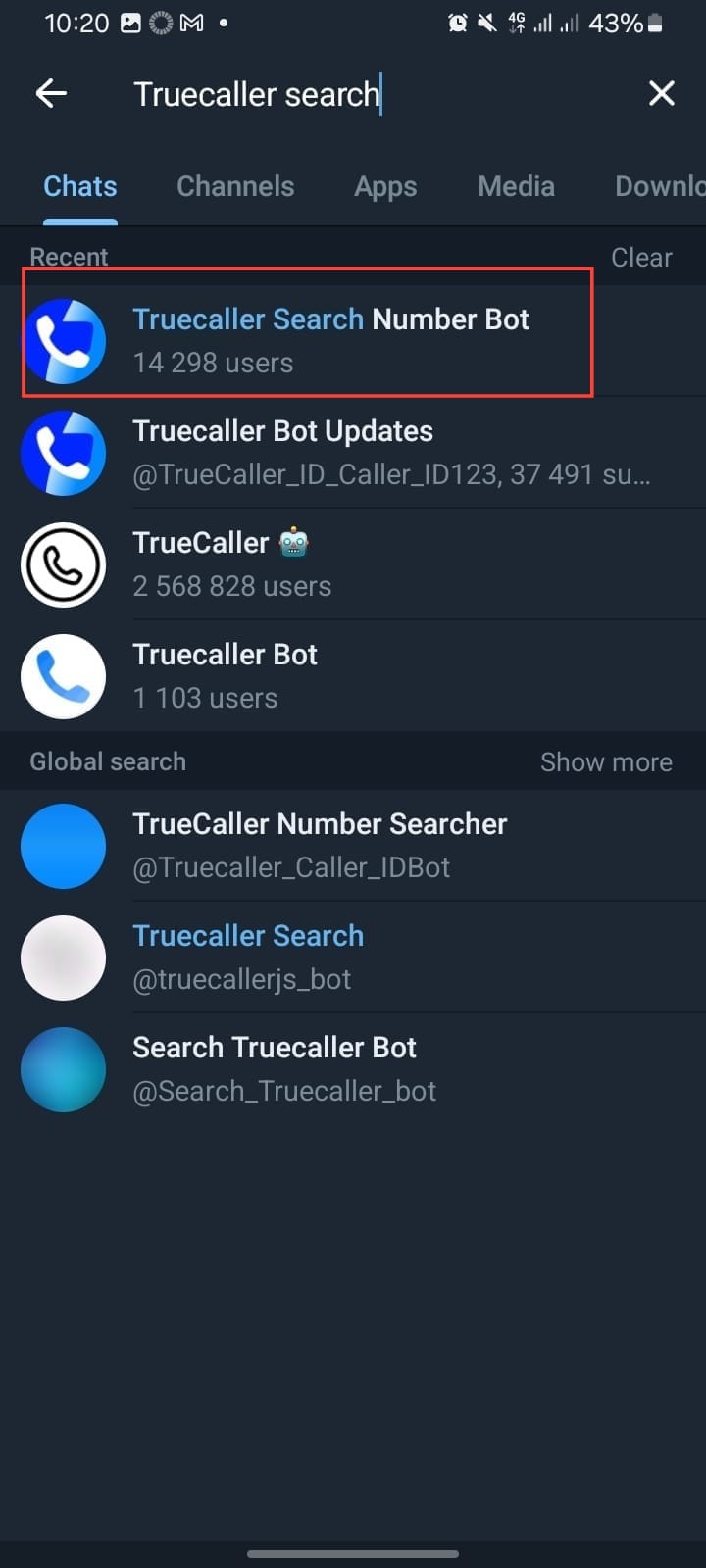The width and height of the screenshot is (706, 1568).
Task: Go back from the search screen
Action: 51,94
